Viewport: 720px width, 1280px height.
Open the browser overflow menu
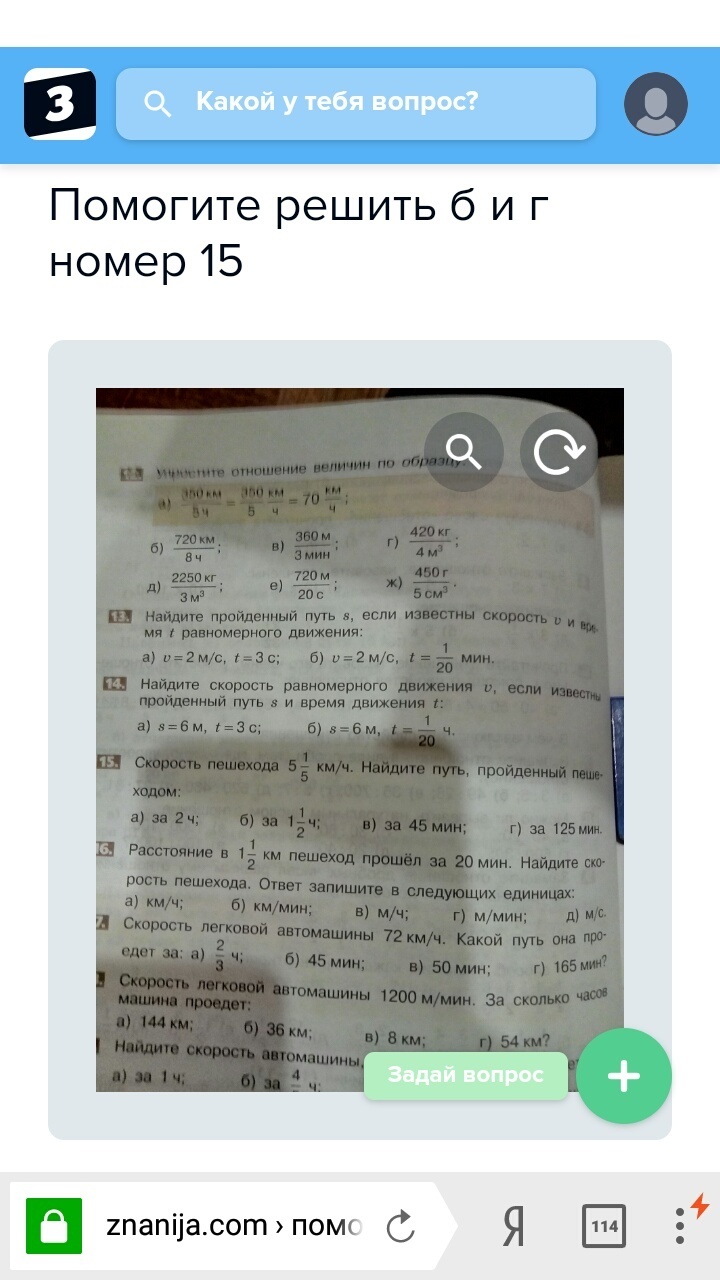680,1226
